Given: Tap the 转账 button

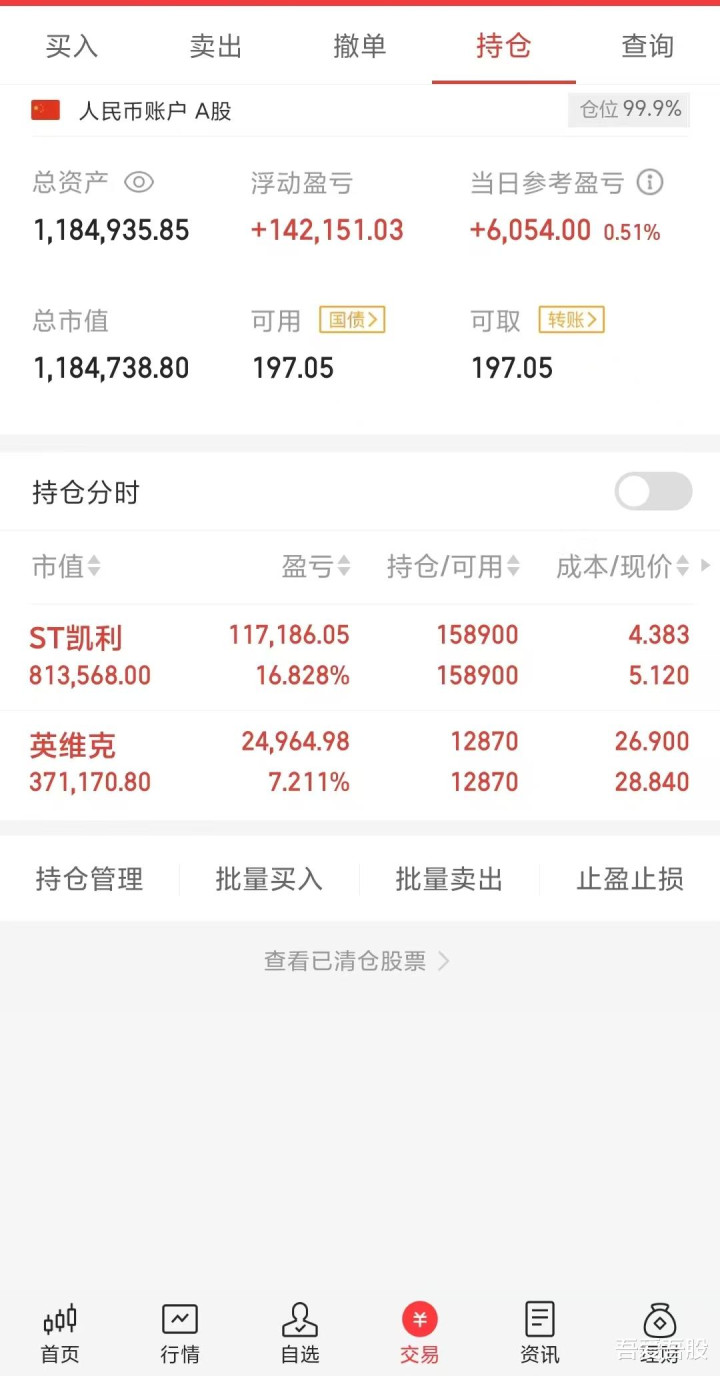Looking at the screenshot, I should (x=571, y=320).
